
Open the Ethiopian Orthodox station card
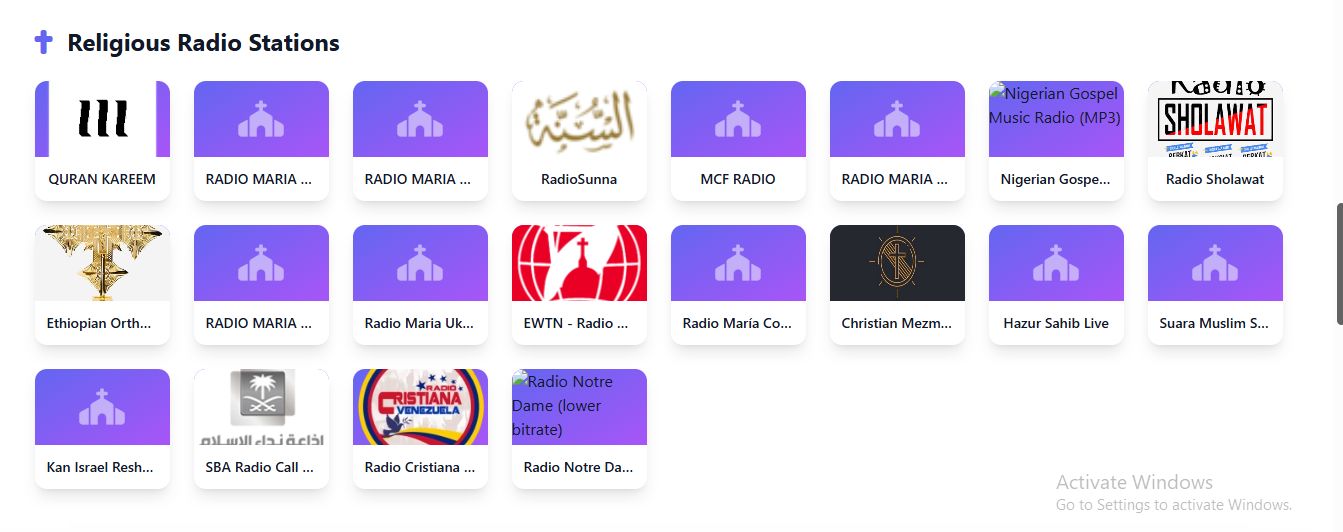pos(102,284)
